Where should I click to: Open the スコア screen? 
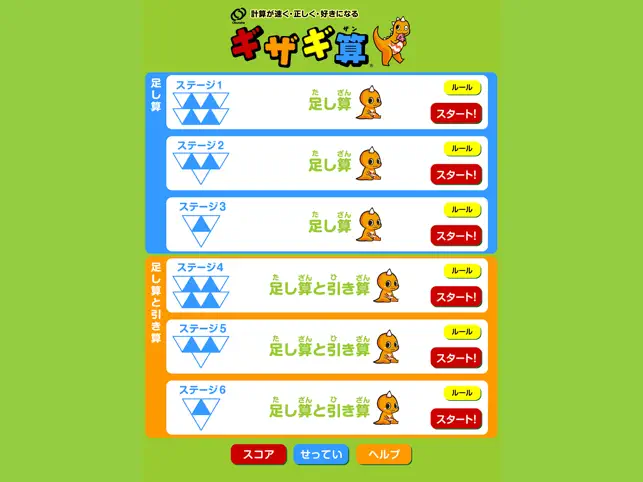point(259,455)
